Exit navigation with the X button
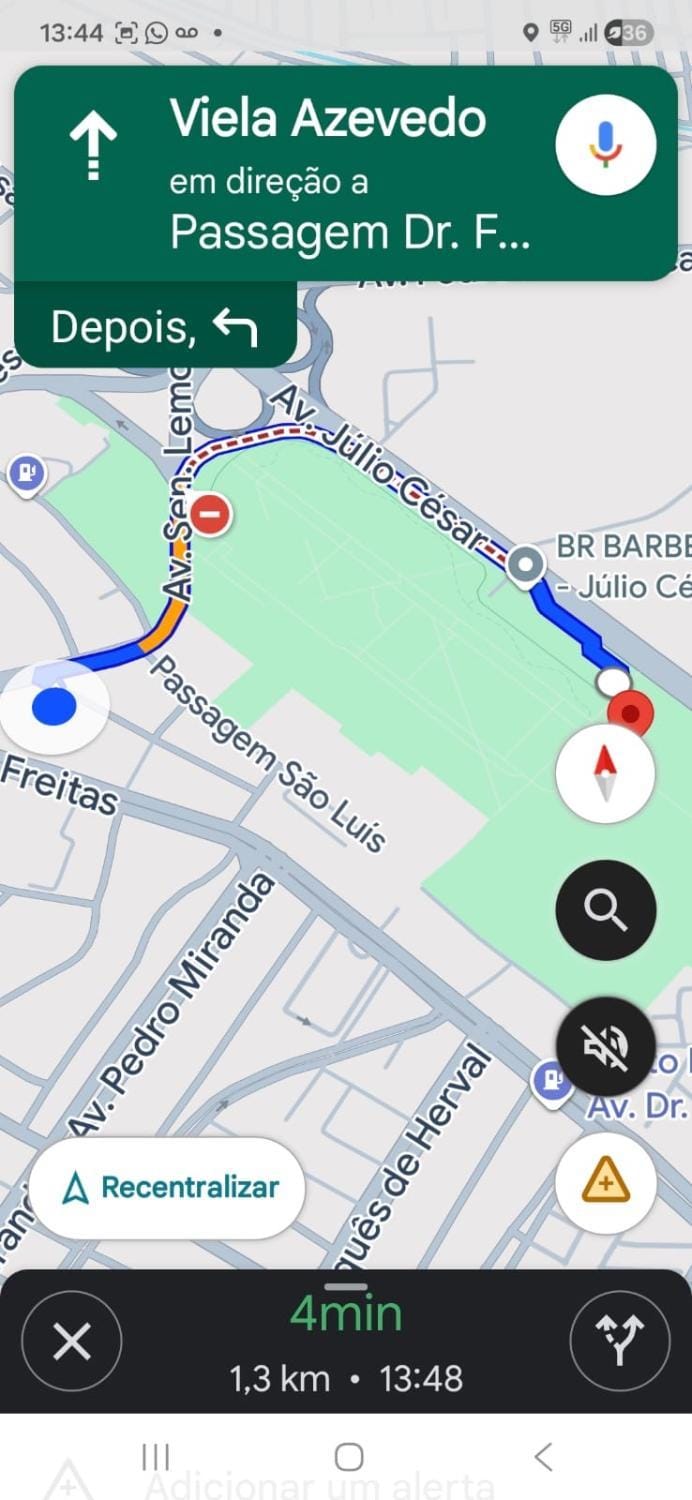Screen dimensions: 692x1500 71,1341
